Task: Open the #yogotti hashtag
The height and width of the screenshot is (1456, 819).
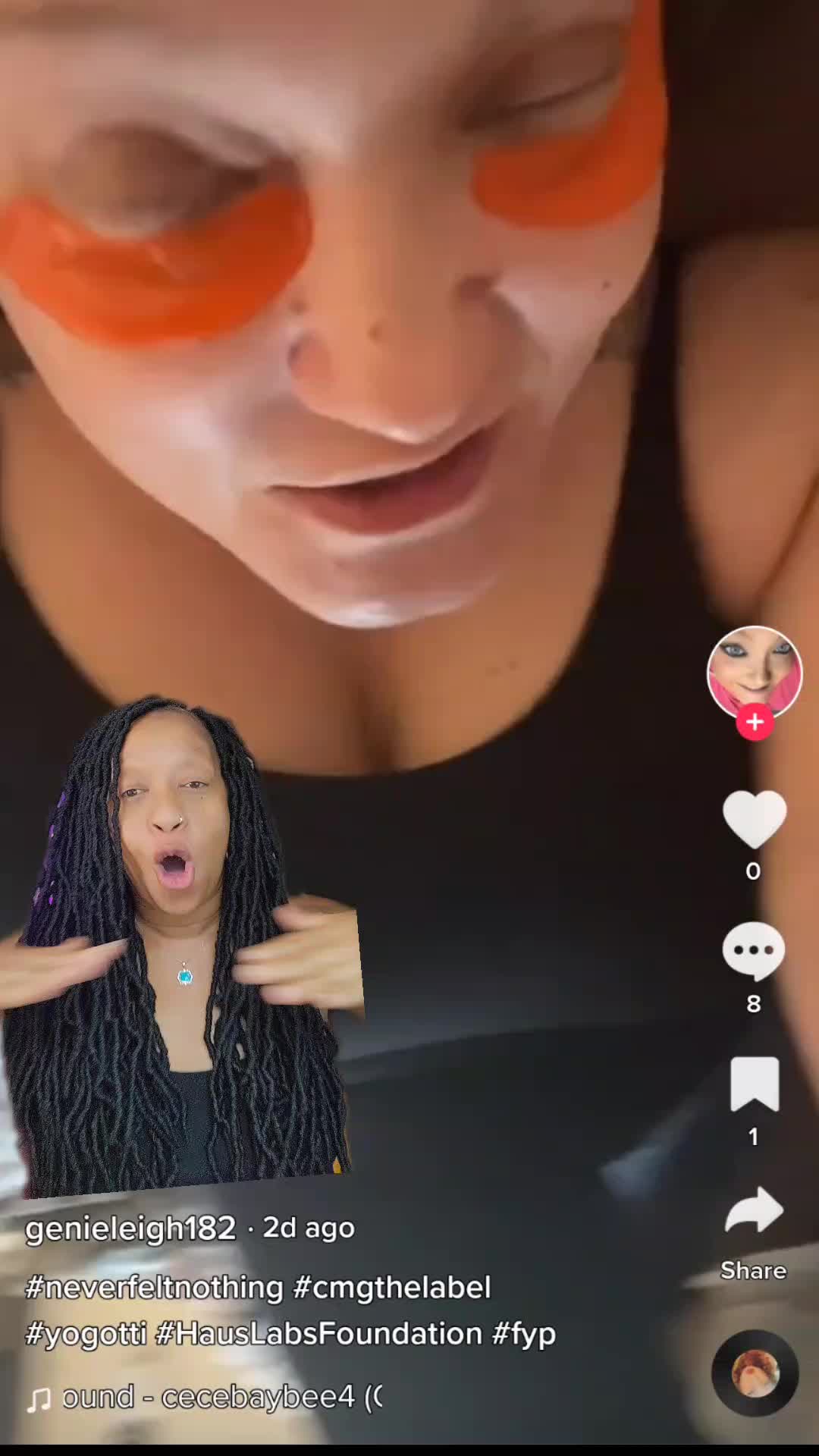Action: pos(86,1334)
